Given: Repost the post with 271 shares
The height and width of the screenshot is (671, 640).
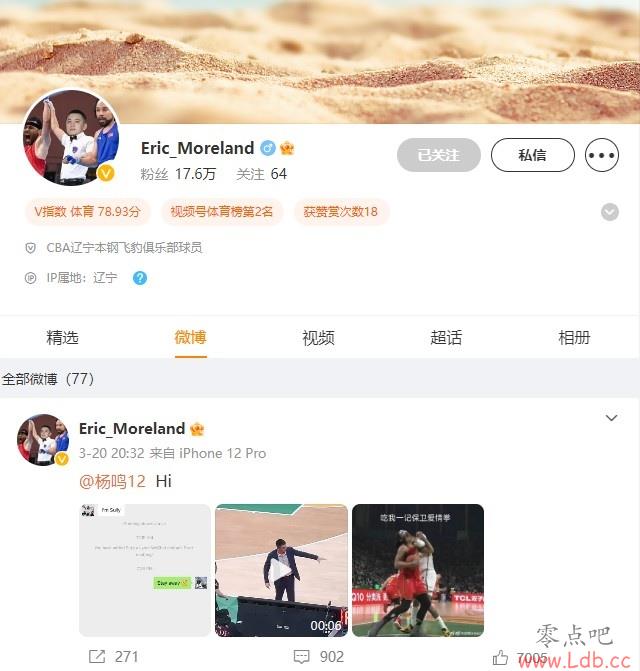Looking at the screenshot, I should coord(113,657).
